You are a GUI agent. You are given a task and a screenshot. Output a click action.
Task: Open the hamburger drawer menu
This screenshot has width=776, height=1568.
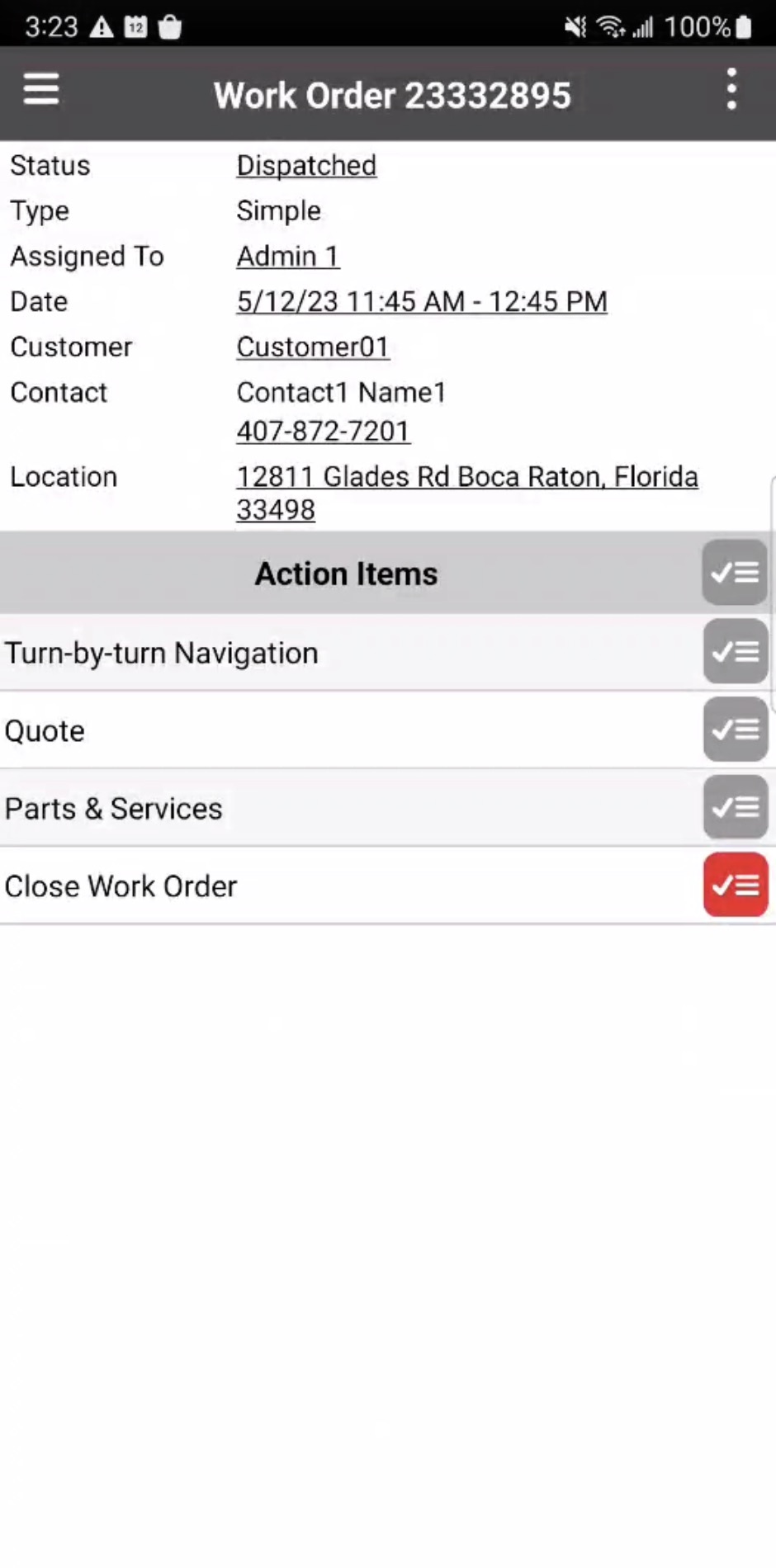[41, 89]
